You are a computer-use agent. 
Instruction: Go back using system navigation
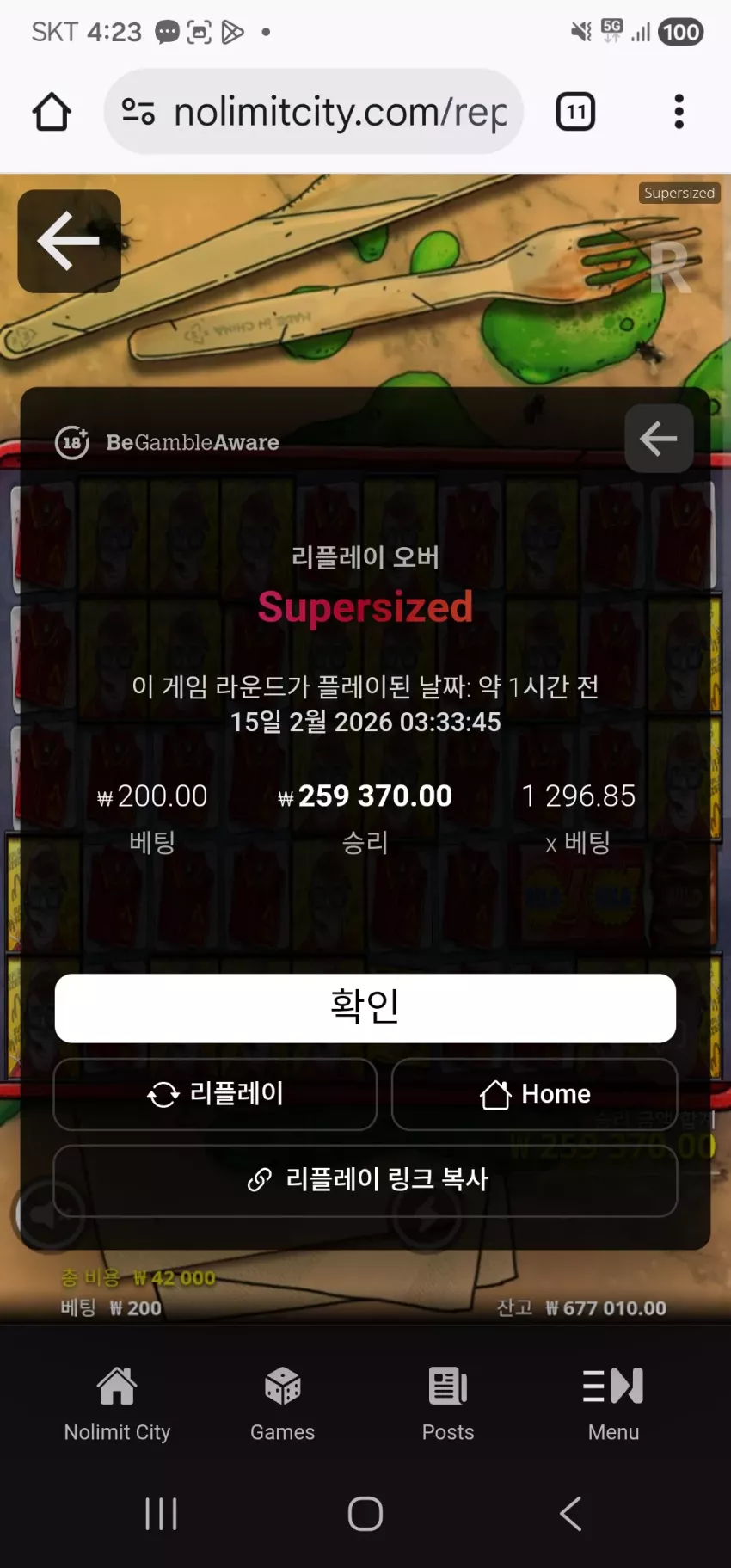571,1513
